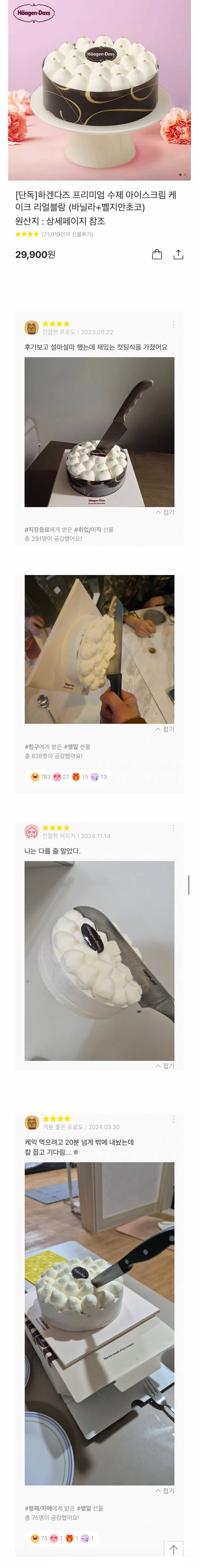
Task: Open the shopping bag icon
Action: pyautogui.click(x=156, y=255)
